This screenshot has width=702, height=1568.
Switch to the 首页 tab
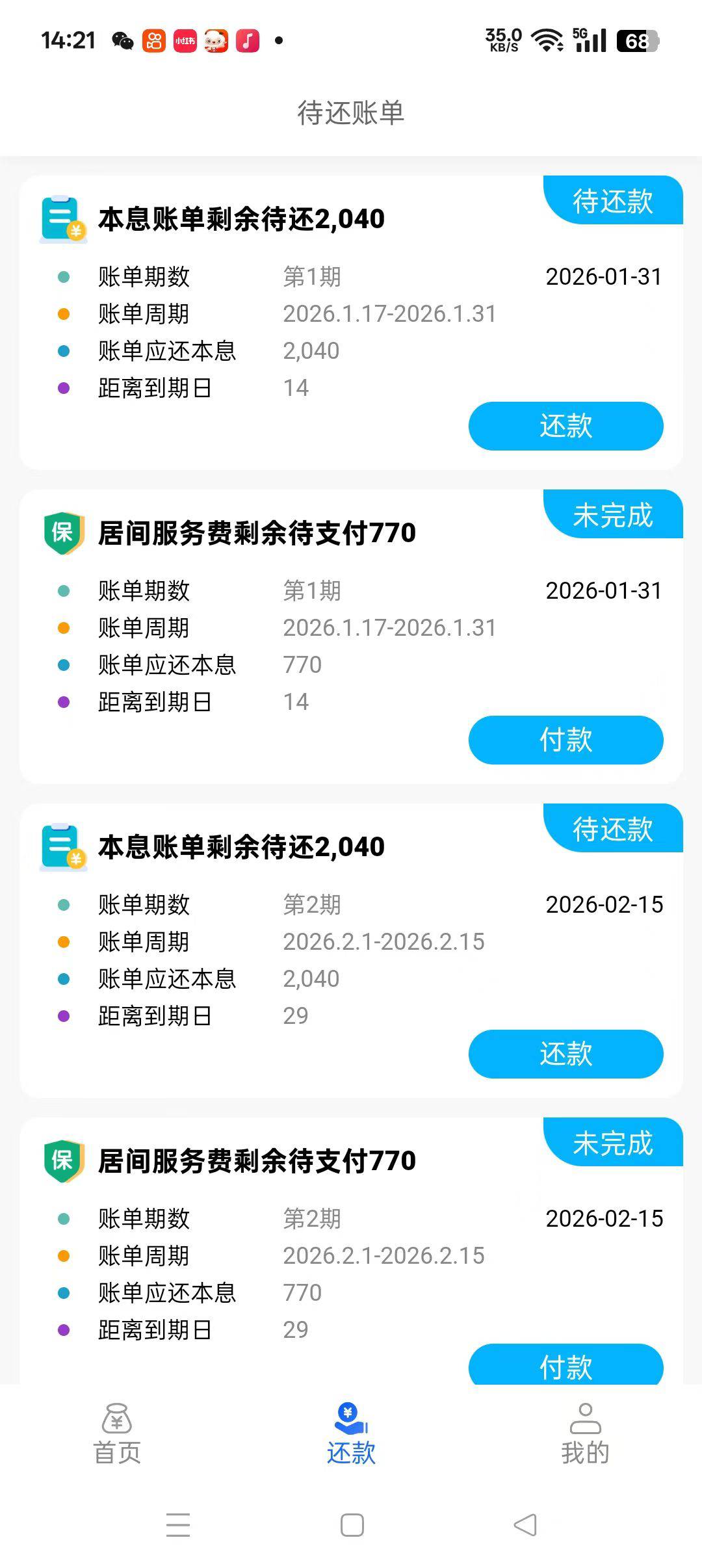117,1434
